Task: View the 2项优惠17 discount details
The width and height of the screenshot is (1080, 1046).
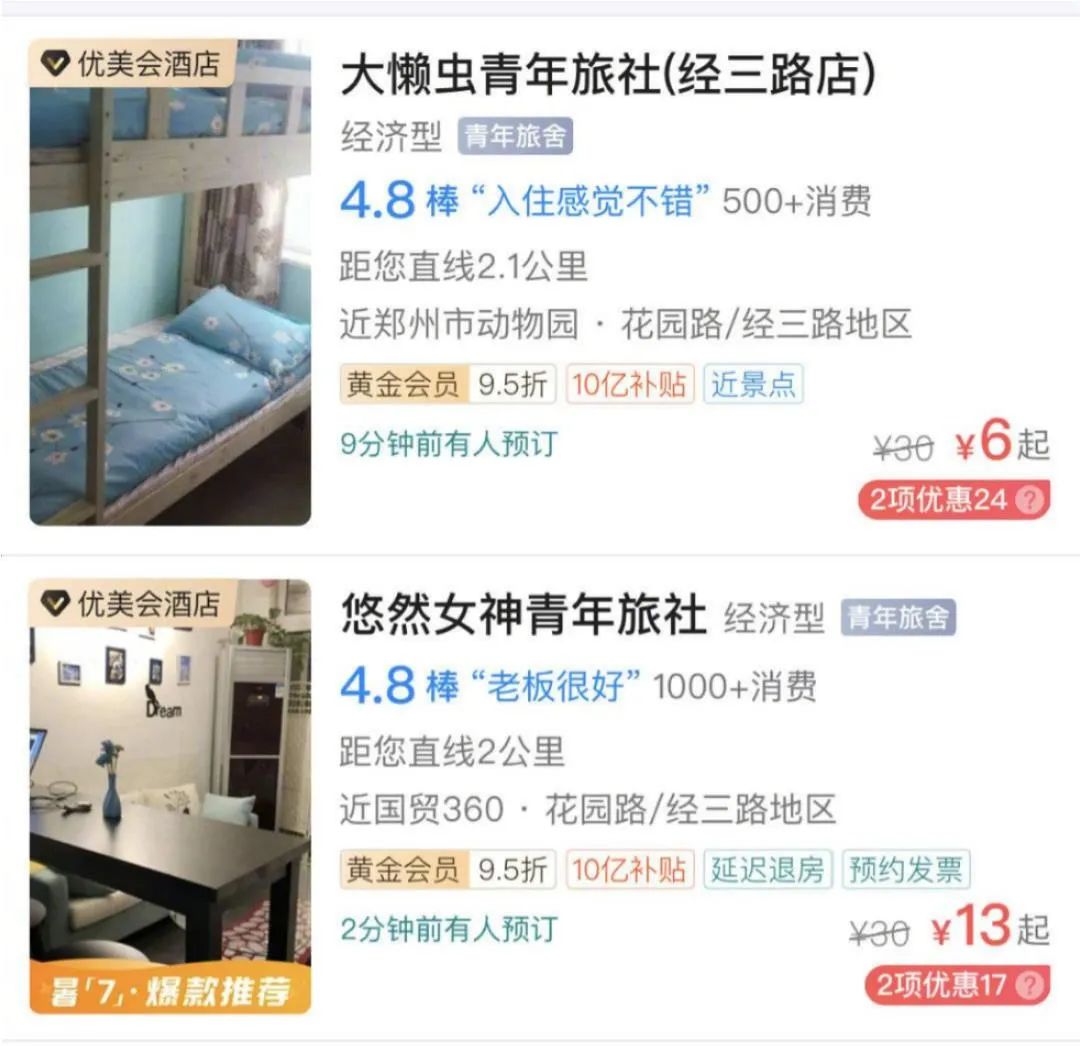Action: (956, 985)
